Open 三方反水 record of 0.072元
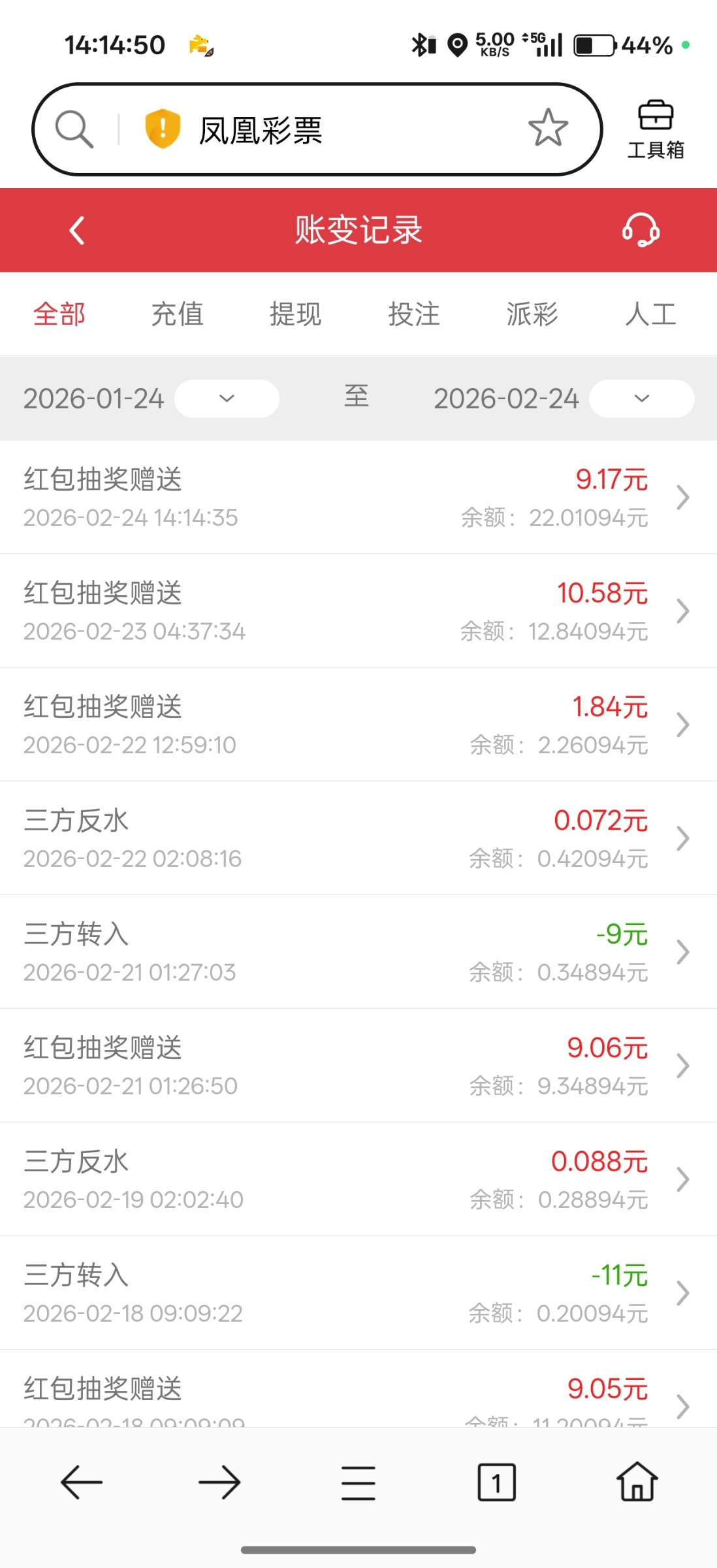 click(x=358, y=838)
